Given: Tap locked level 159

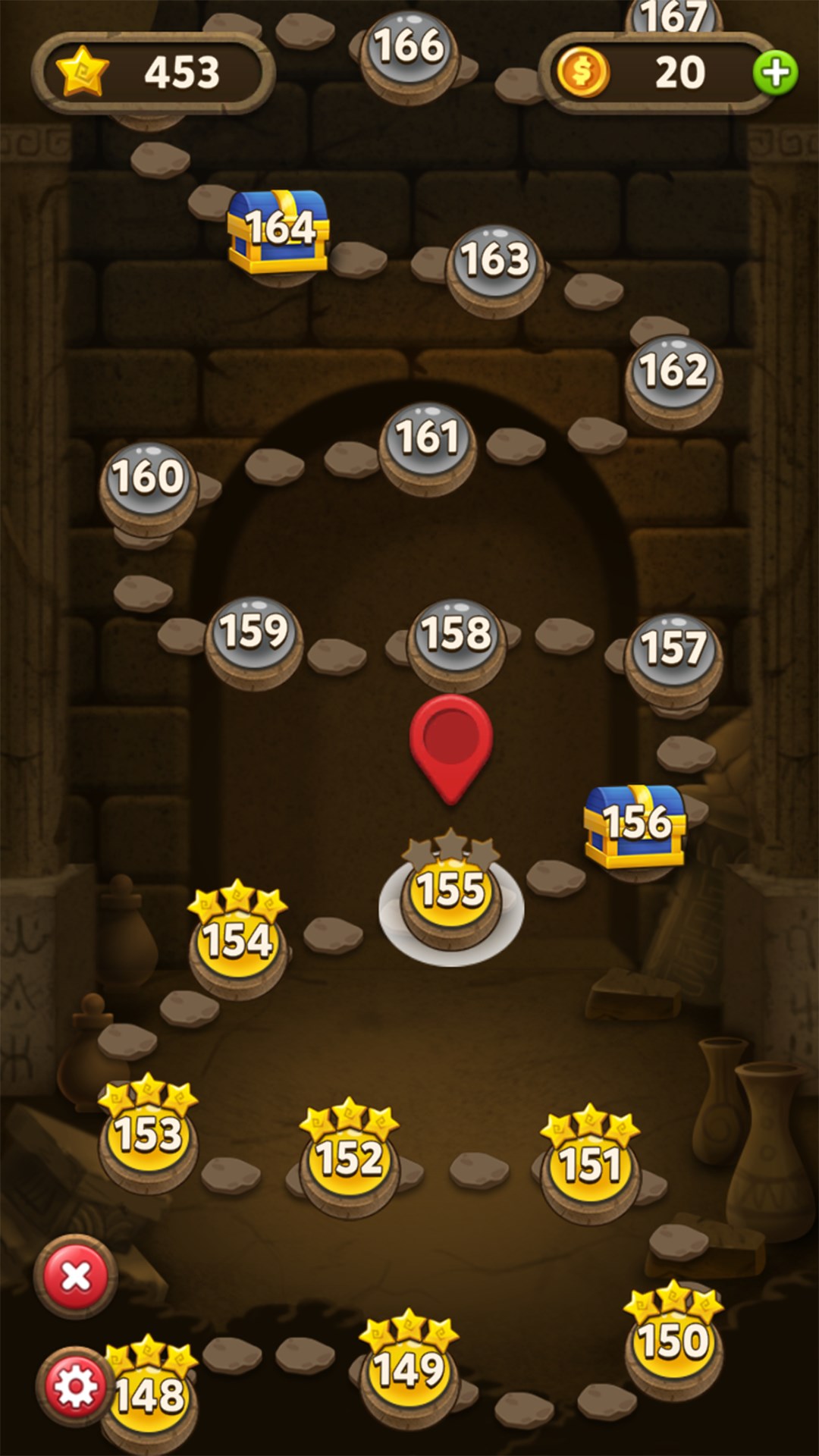Looking at the screenshot, I should 254,635.
